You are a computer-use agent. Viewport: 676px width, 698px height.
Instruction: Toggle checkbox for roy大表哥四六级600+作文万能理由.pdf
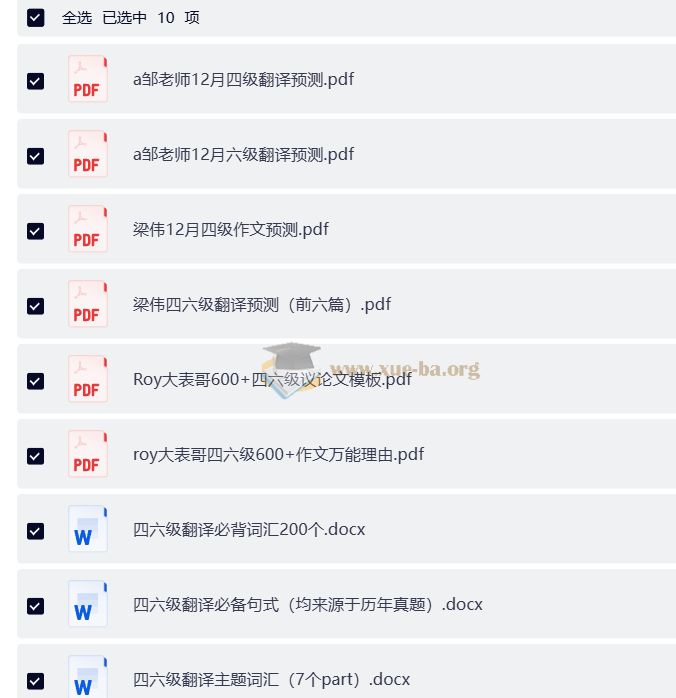pyautogui.click(x=35, y=456)
